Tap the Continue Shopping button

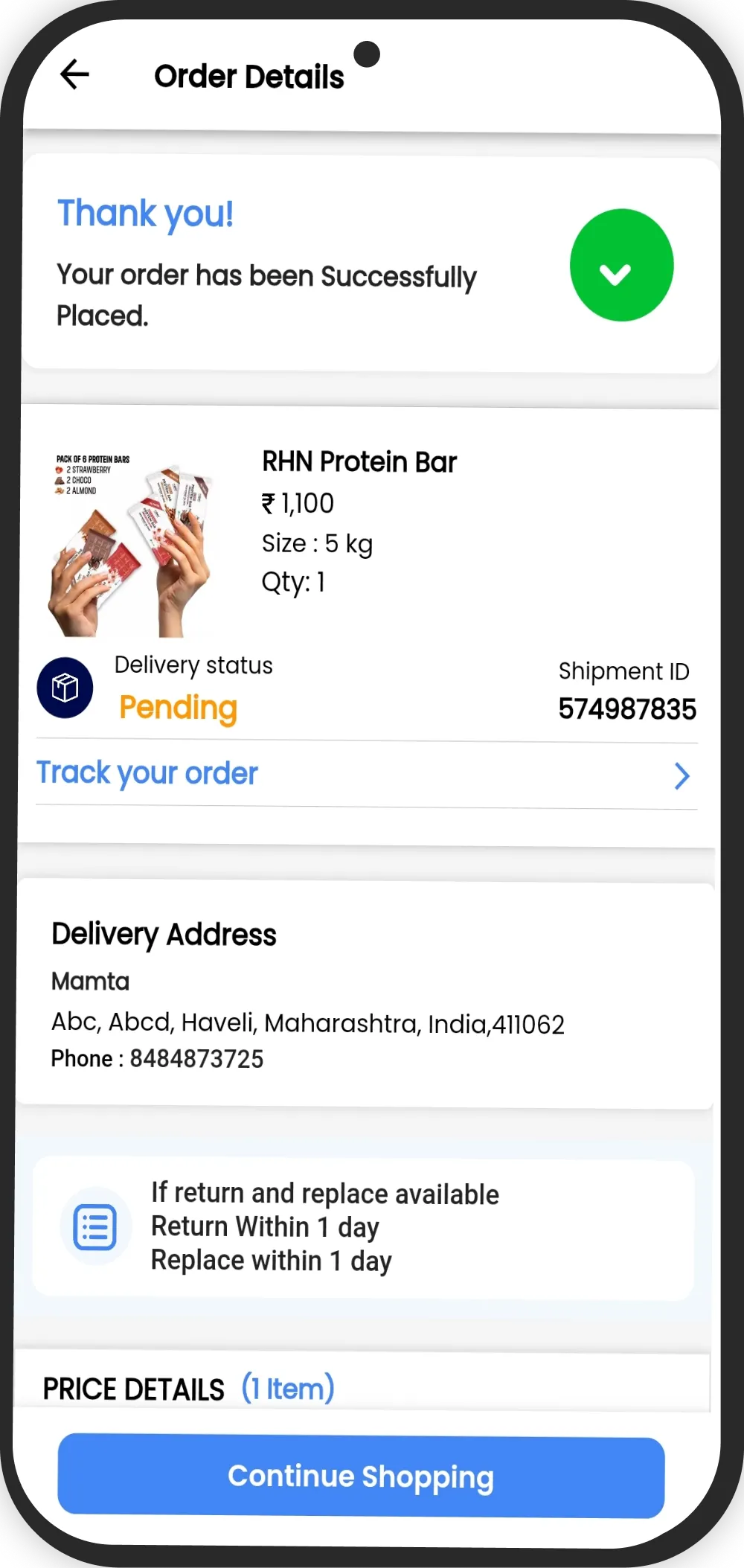pos(361,1476)
